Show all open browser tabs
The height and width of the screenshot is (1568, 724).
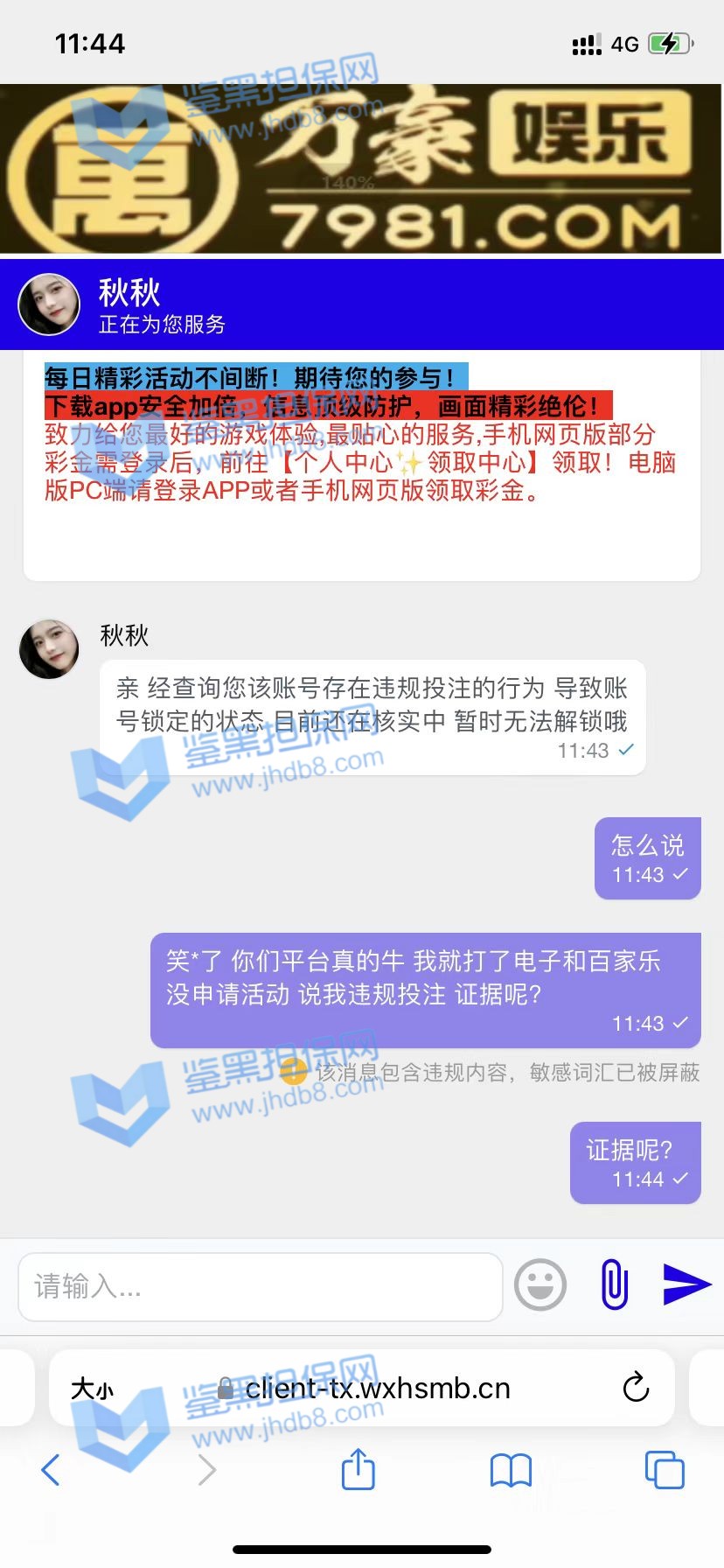[x=664, y=1470]
